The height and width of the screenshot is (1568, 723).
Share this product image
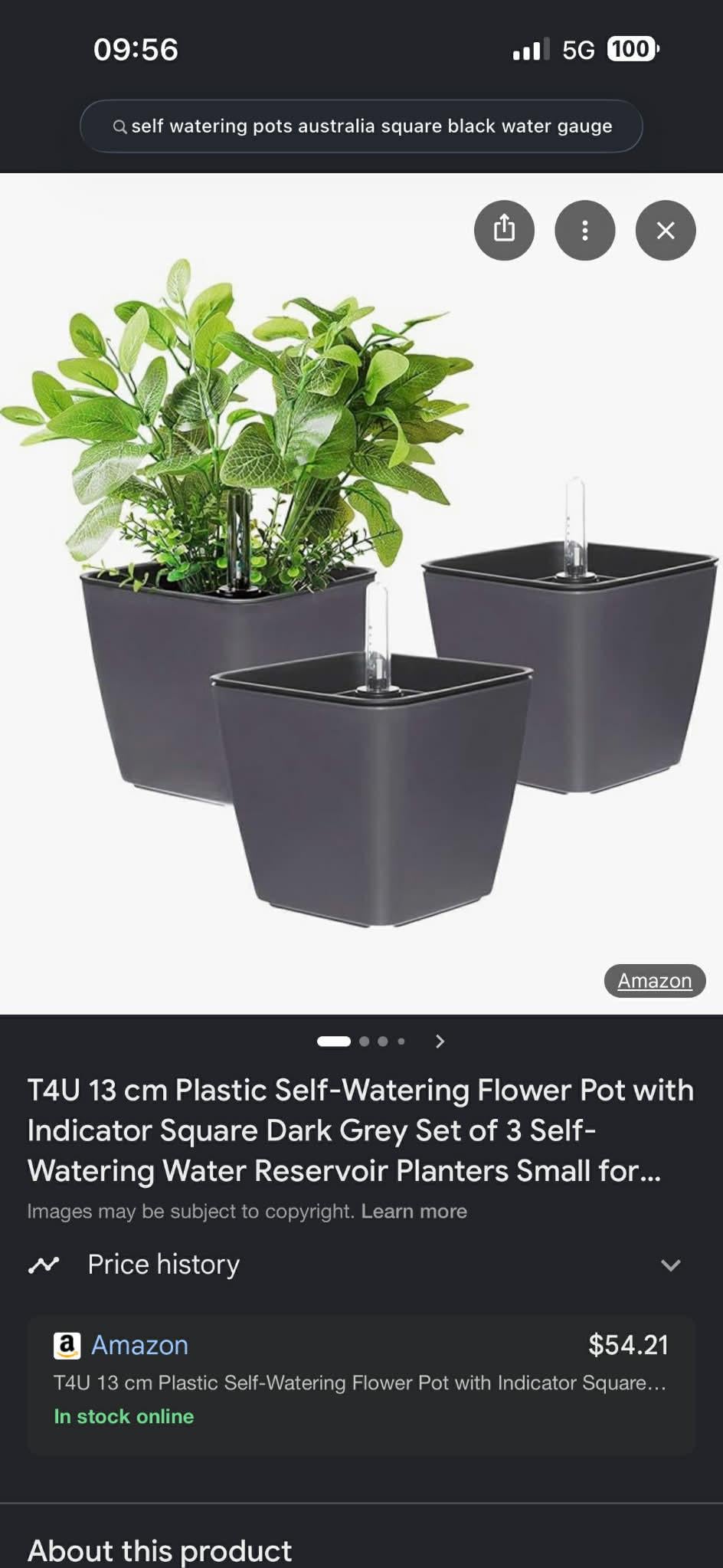[x=504, y=230]
